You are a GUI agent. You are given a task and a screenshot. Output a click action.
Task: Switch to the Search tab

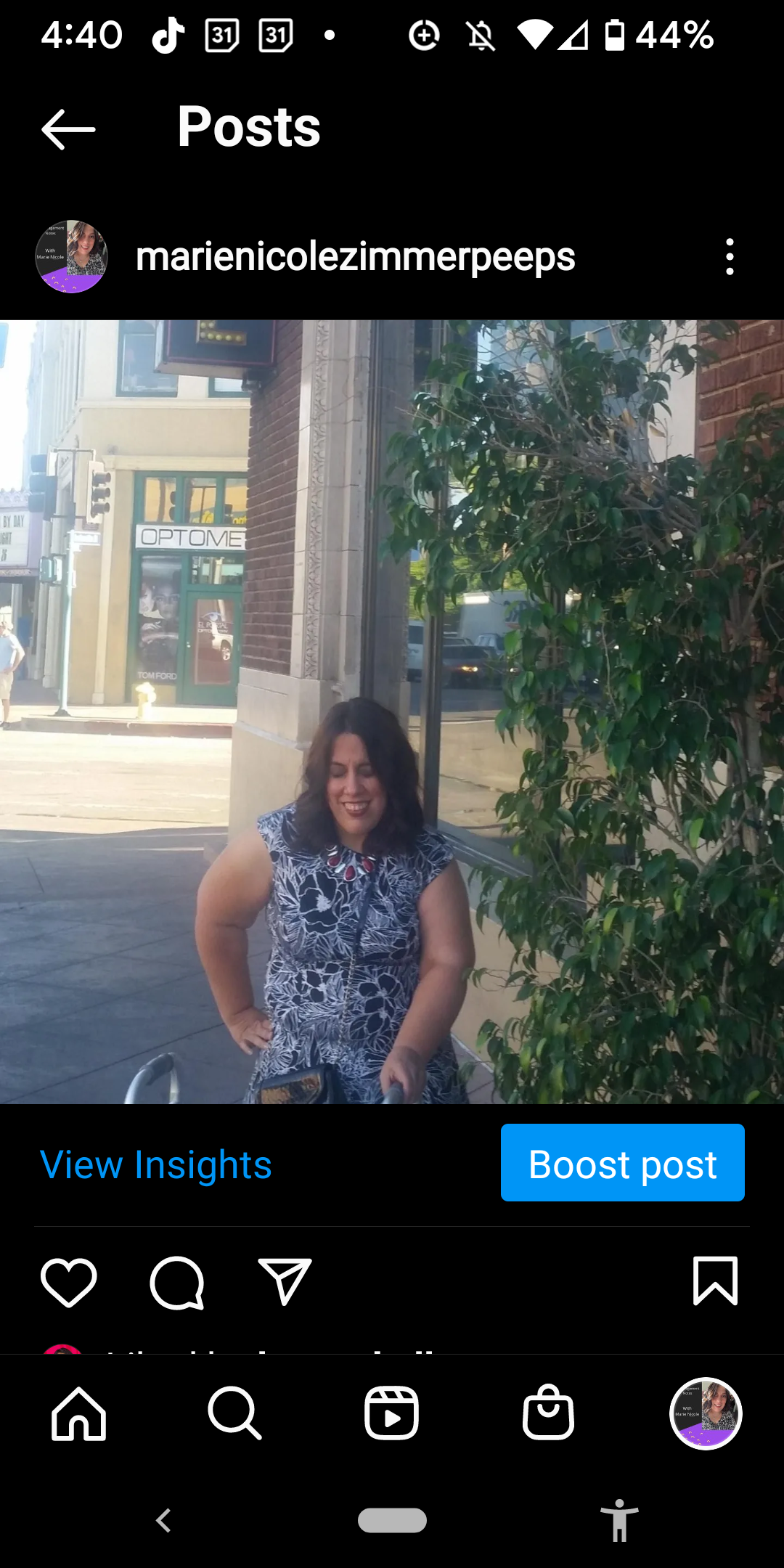click(x=234, y=1413)
